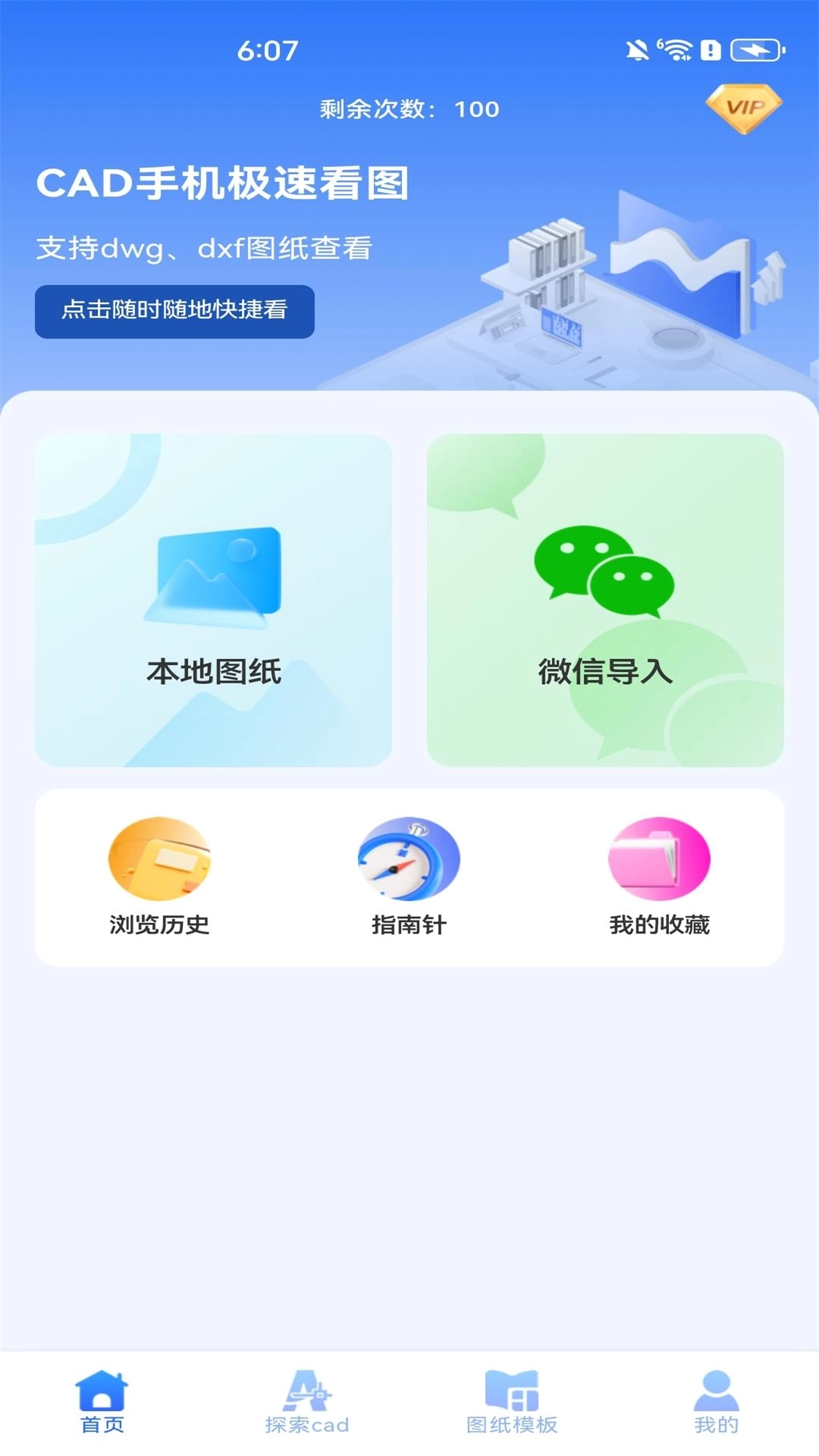Click the 剩余次数 remaining count text

click(407, 109)
